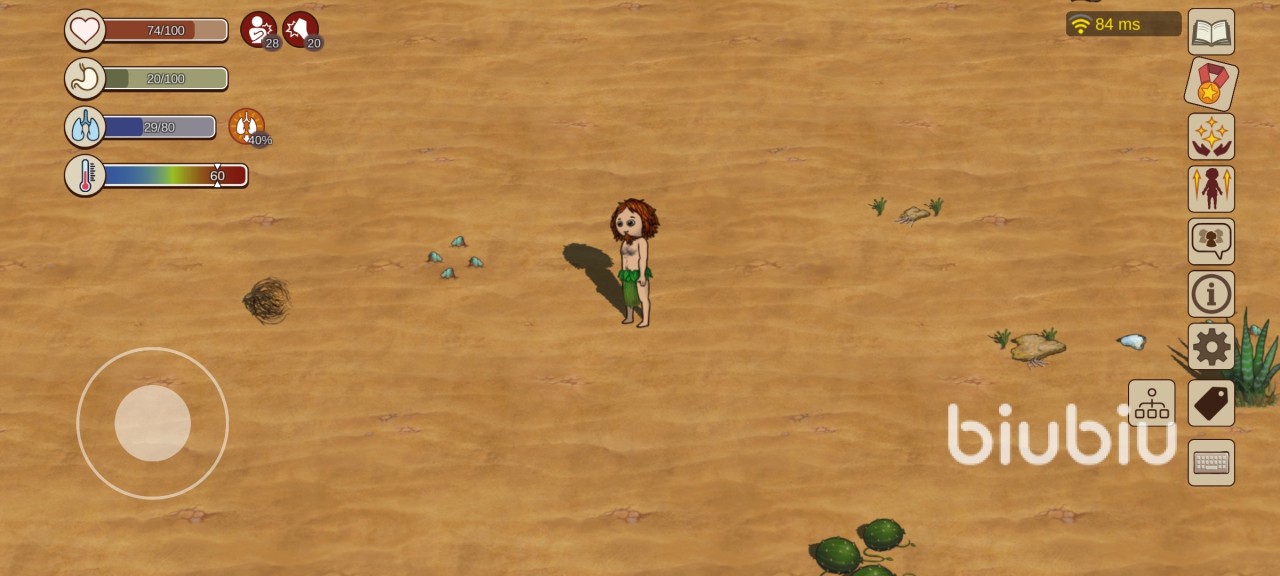Viewport: 1280px width, 576px height.
Task: Tap the virtual joystick knob
Action: pyautogui.click(x=153, y=423)
